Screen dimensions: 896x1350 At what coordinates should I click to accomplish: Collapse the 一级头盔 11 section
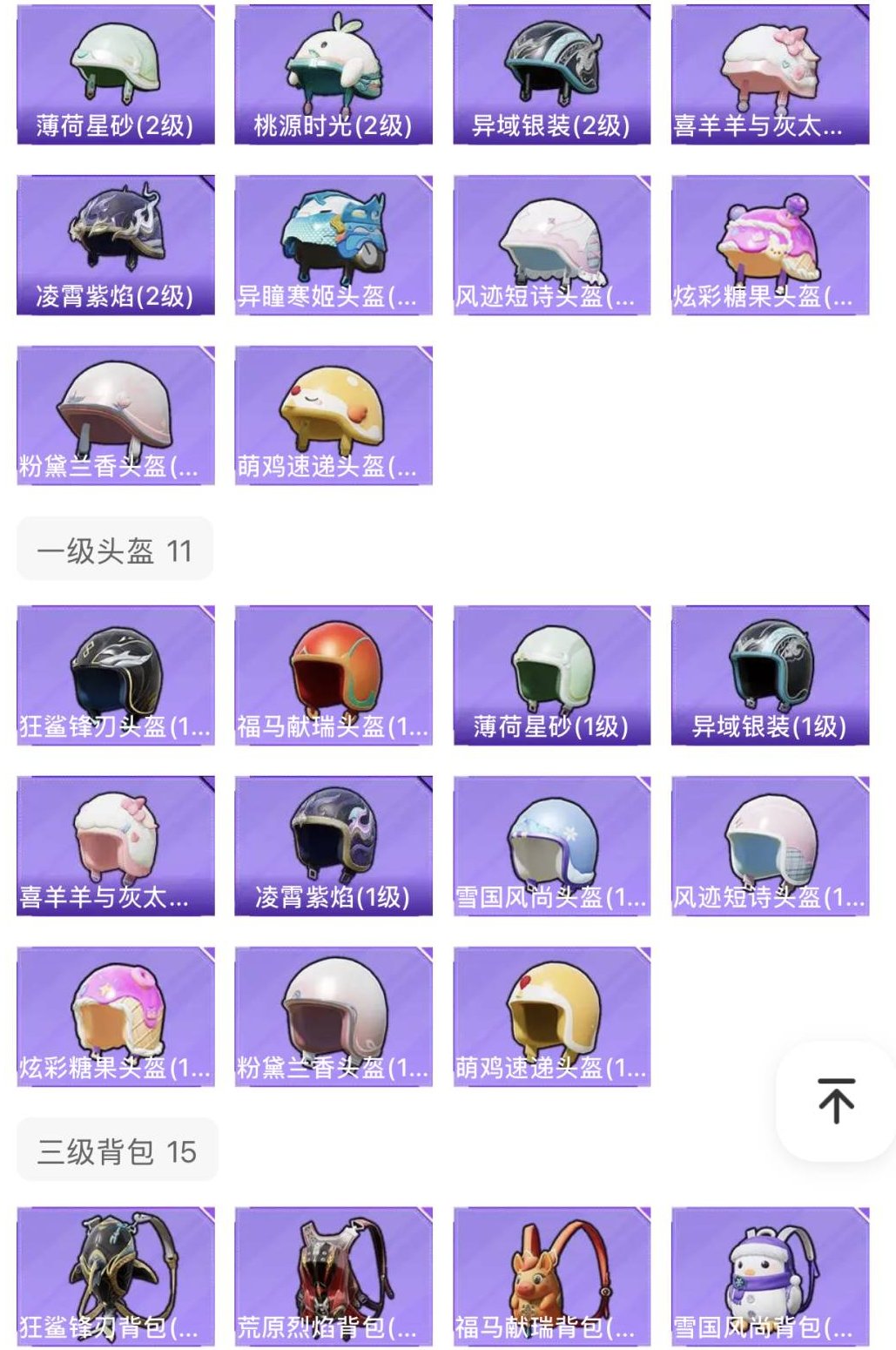coord(118,549)
